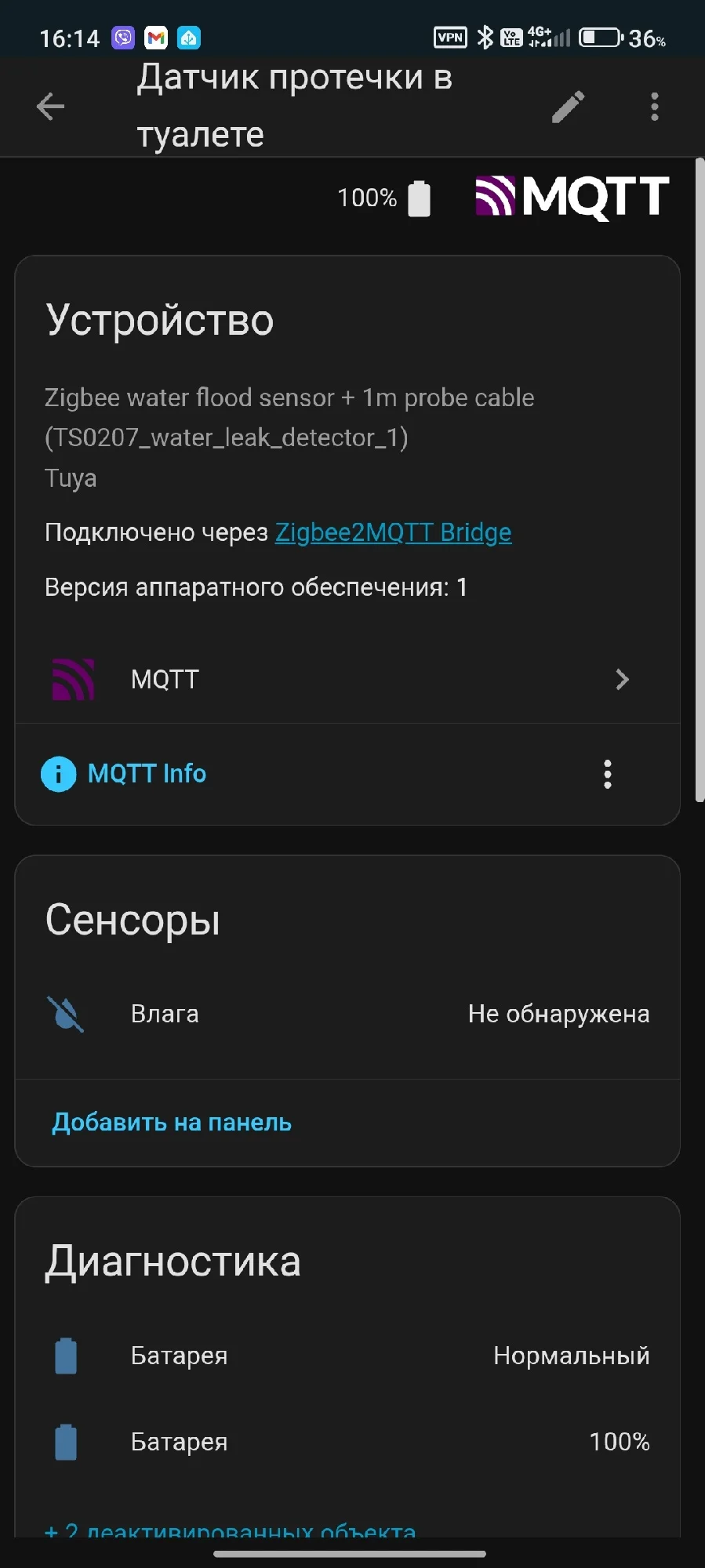705x1568 pixels.
Task: Open the Батарея entity showing Нормальный
Action: (x=347, y=1356)
